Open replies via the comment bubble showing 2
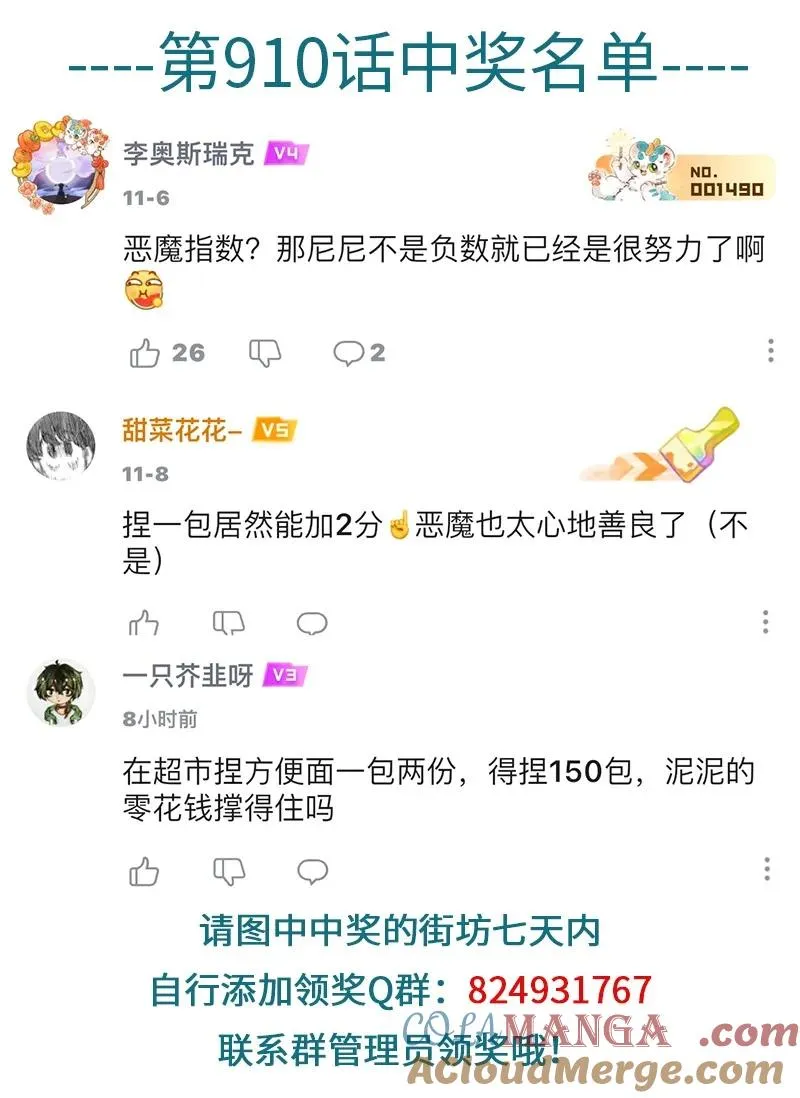This screenshot has width=800, height=1098. click(350, 353)
